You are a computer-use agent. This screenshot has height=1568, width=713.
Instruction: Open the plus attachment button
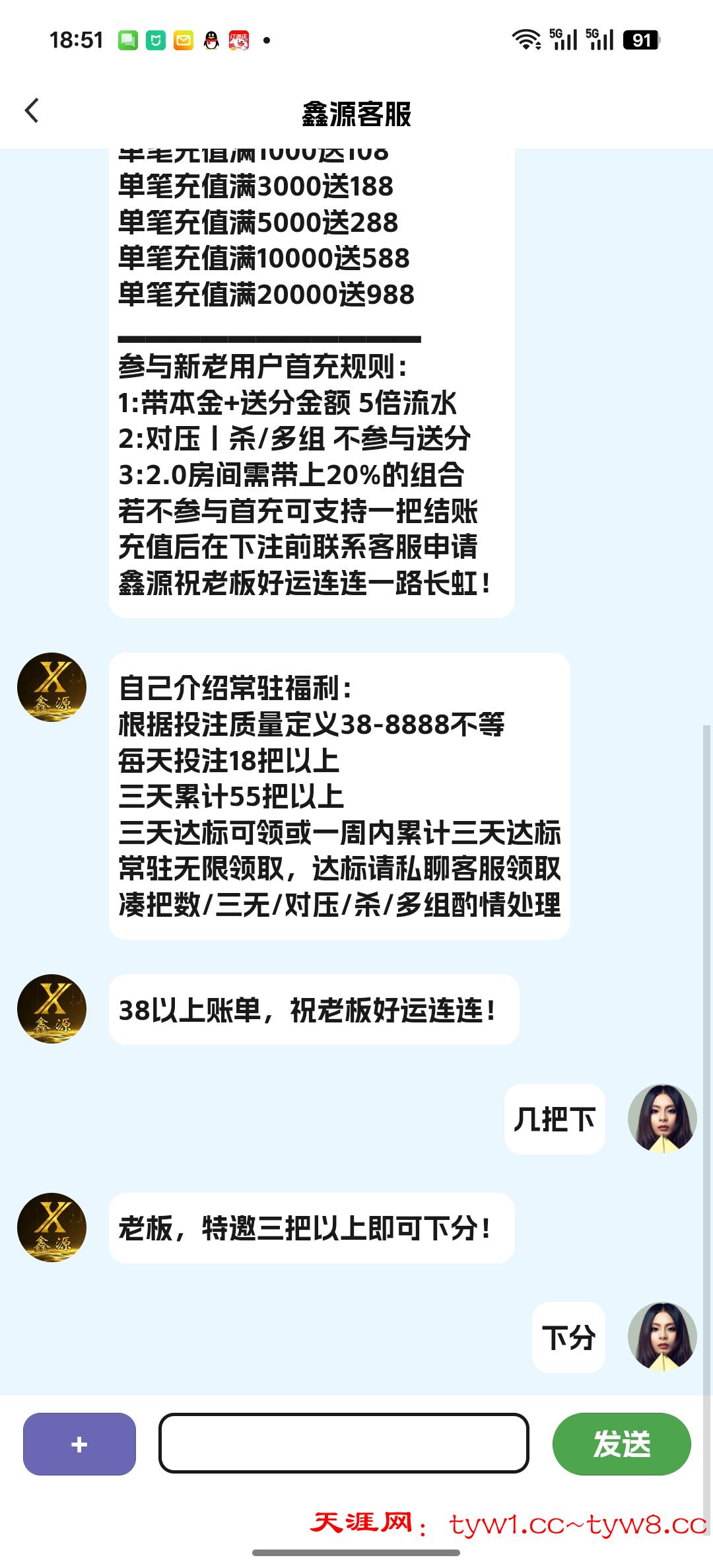click(79, 1444)
